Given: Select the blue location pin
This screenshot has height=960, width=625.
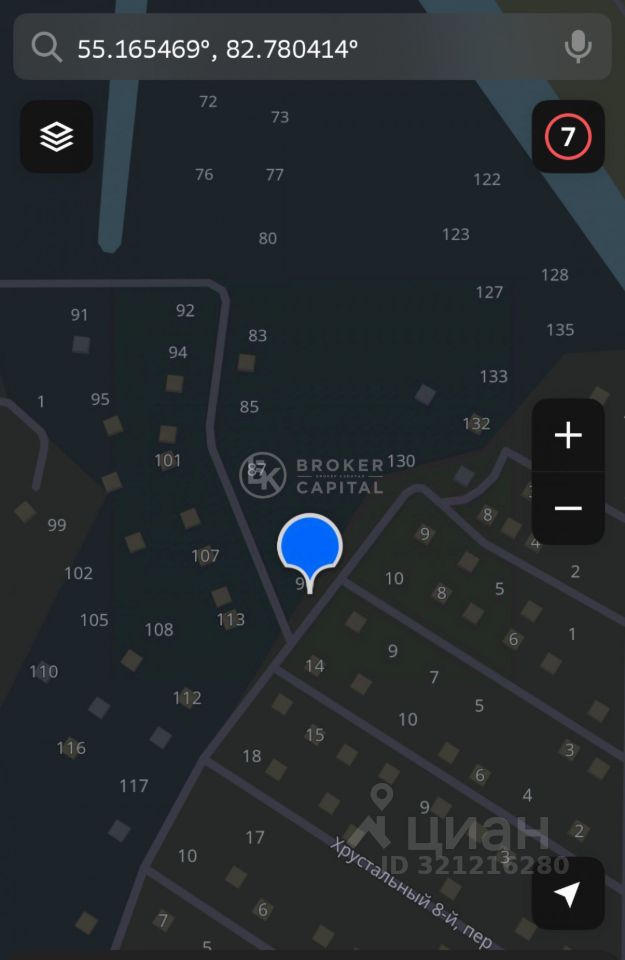Looking at the screenshot, I should pyautogui.click(x=310, y=547).
